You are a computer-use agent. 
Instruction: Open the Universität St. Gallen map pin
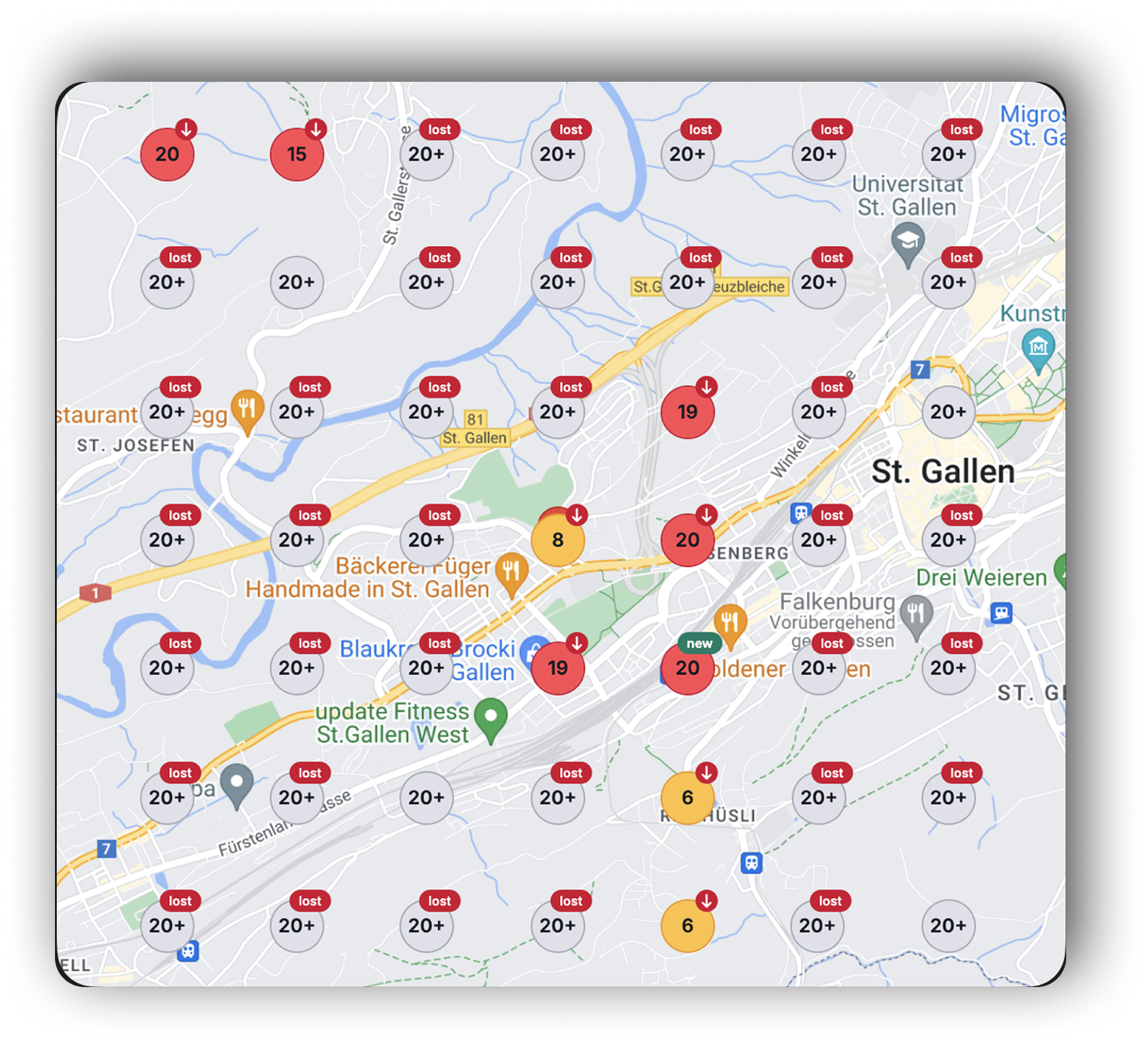coord(908,242)
